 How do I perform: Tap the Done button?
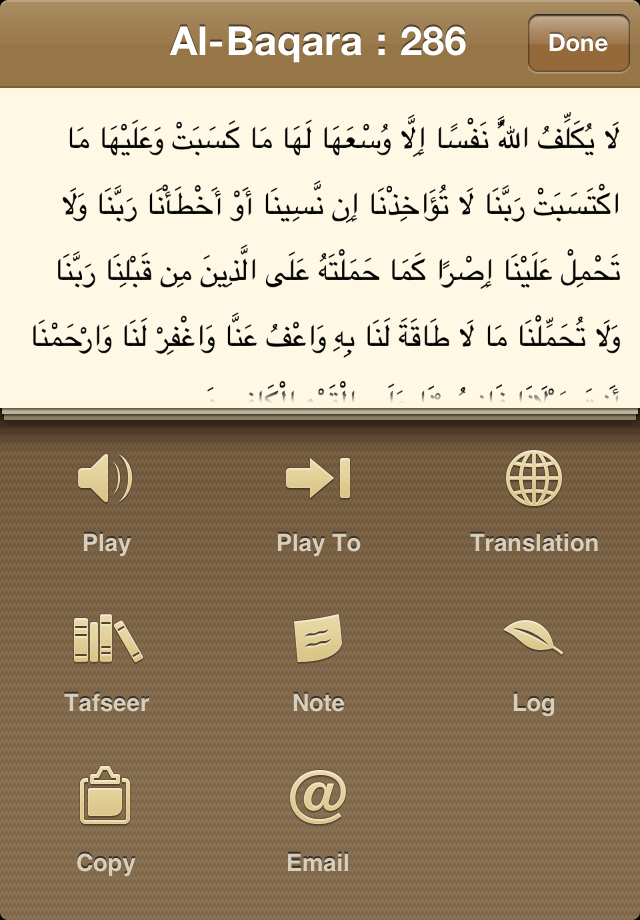(x=577, y=43)
